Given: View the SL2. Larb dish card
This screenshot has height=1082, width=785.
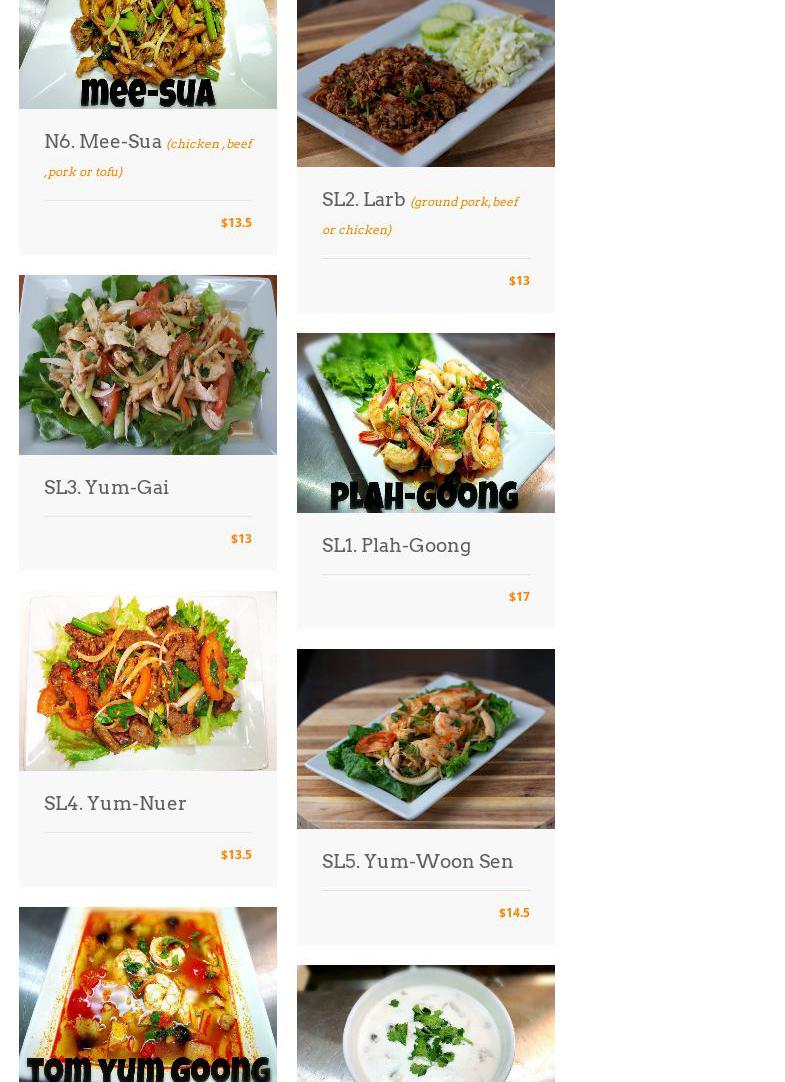Looking at the screenshot, I should click(x=364, y=200).
